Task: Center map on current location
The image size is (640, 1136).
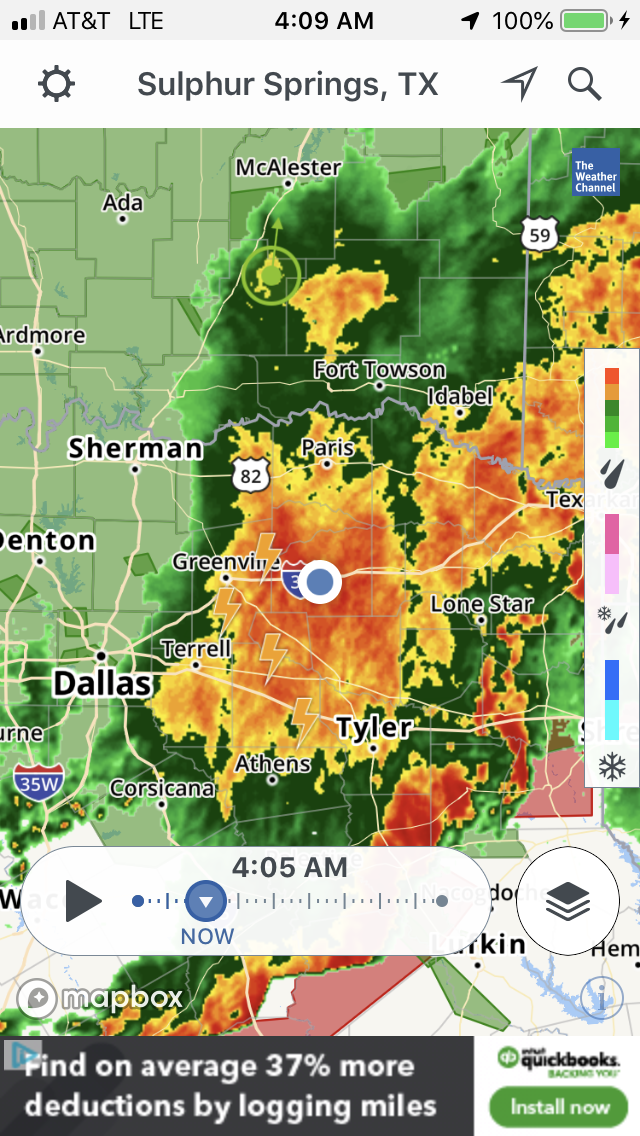Action: (519, 84)
